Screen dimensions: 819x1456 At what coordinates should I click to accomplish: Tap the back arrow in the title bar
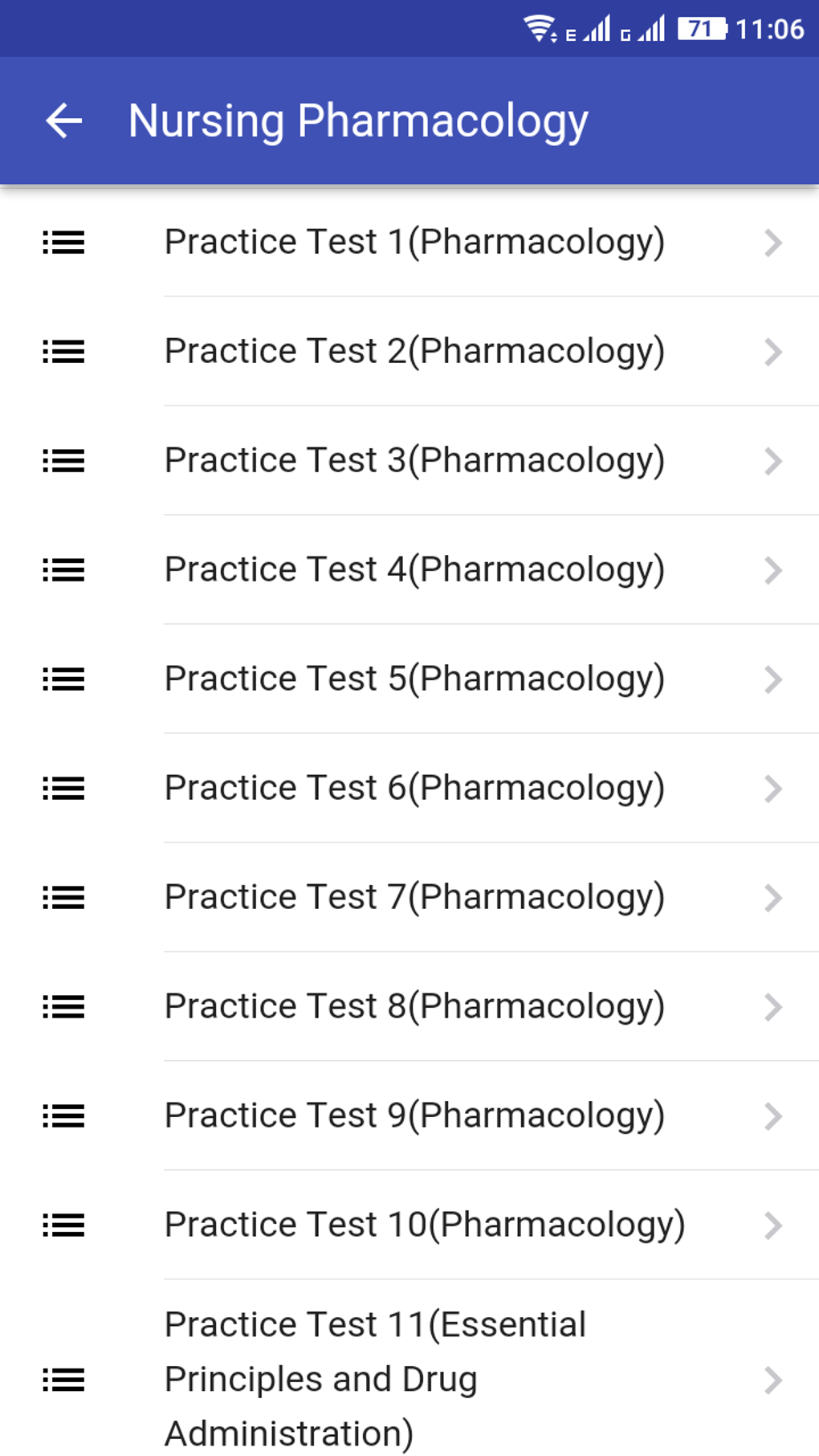[63, 120]
